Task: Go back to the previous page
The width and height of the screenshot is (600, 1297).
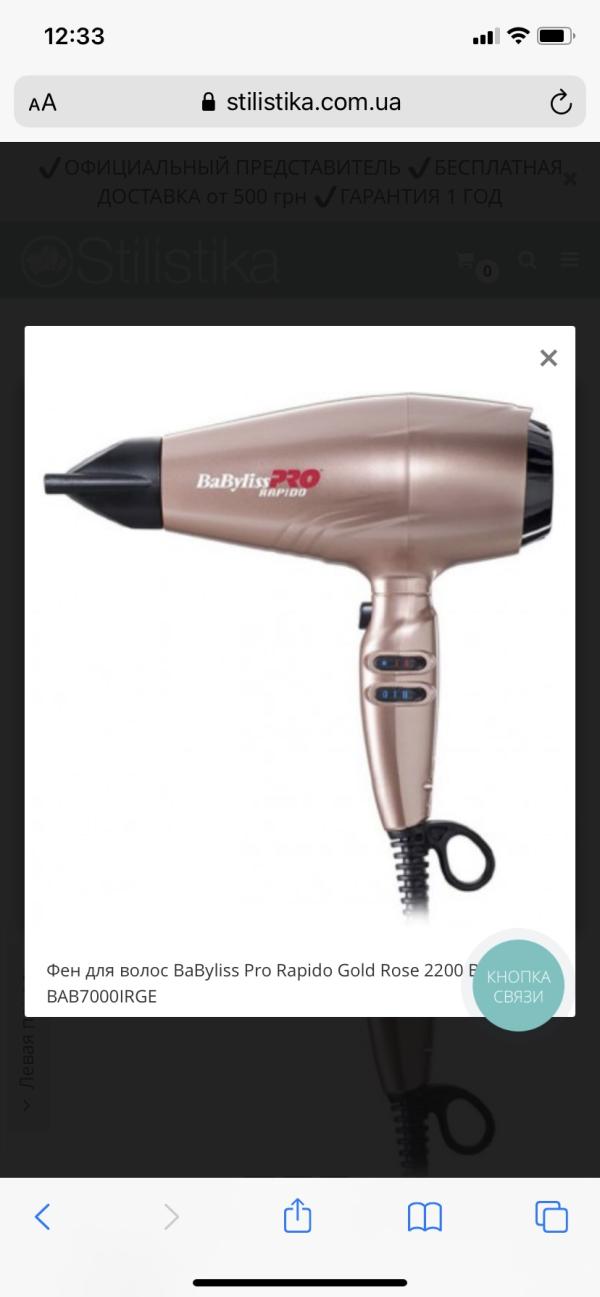Action: (x=42, y=1216)
